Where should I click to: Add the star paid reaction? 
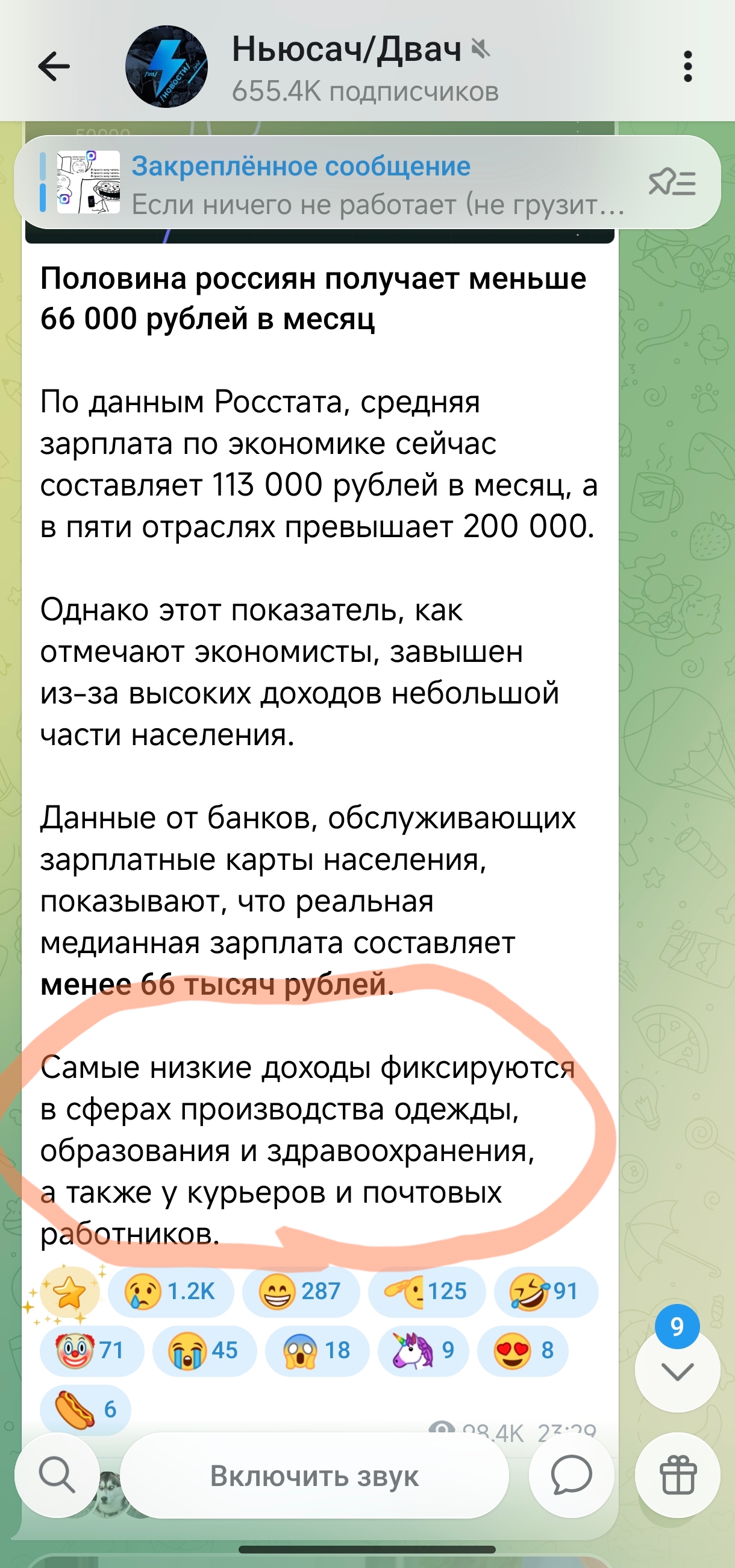(x=69, y=1291)
